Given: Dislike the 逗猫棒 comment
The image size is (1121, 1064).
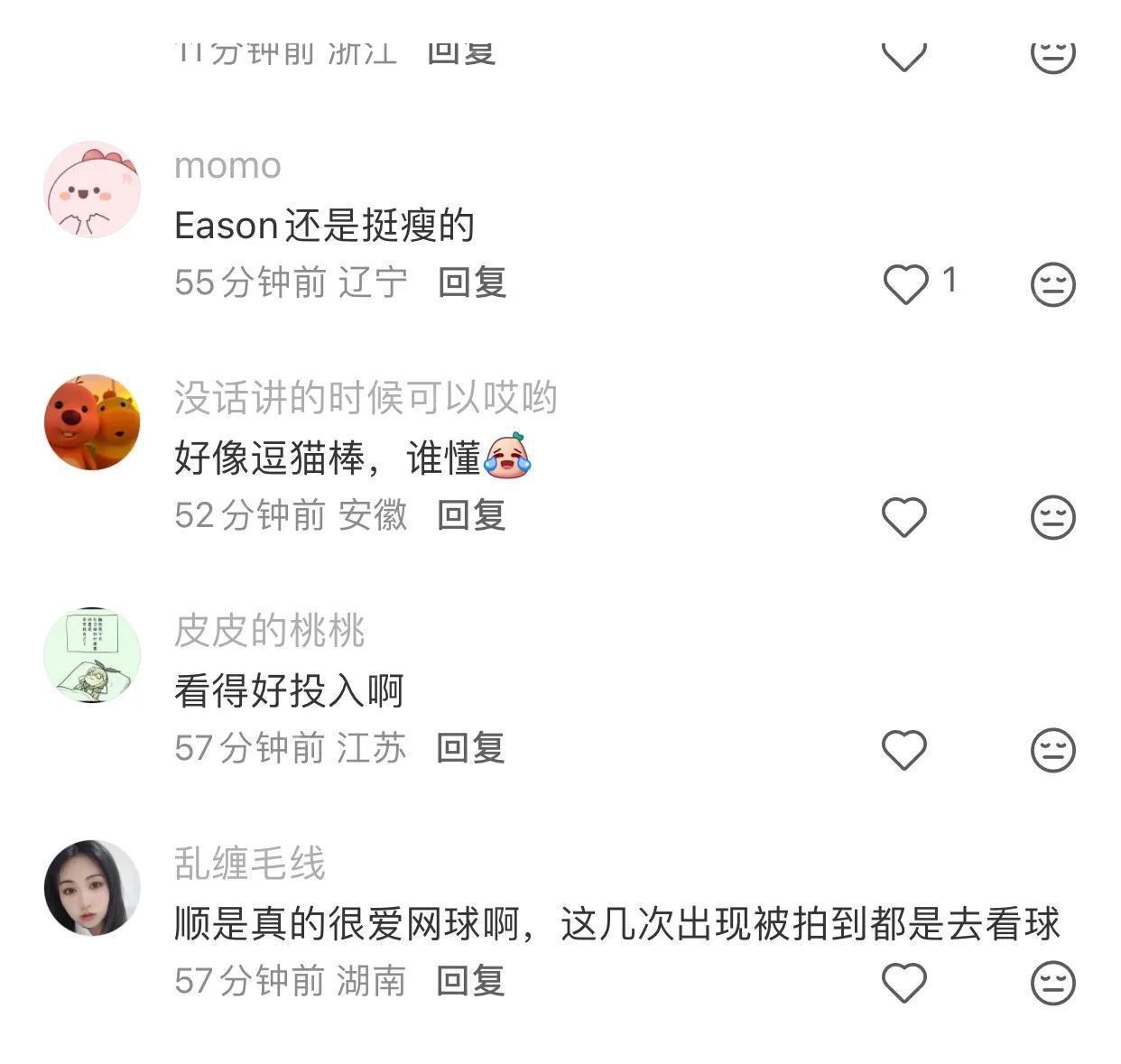Looking at the screenshot, I should click(x=1052, y=517).
